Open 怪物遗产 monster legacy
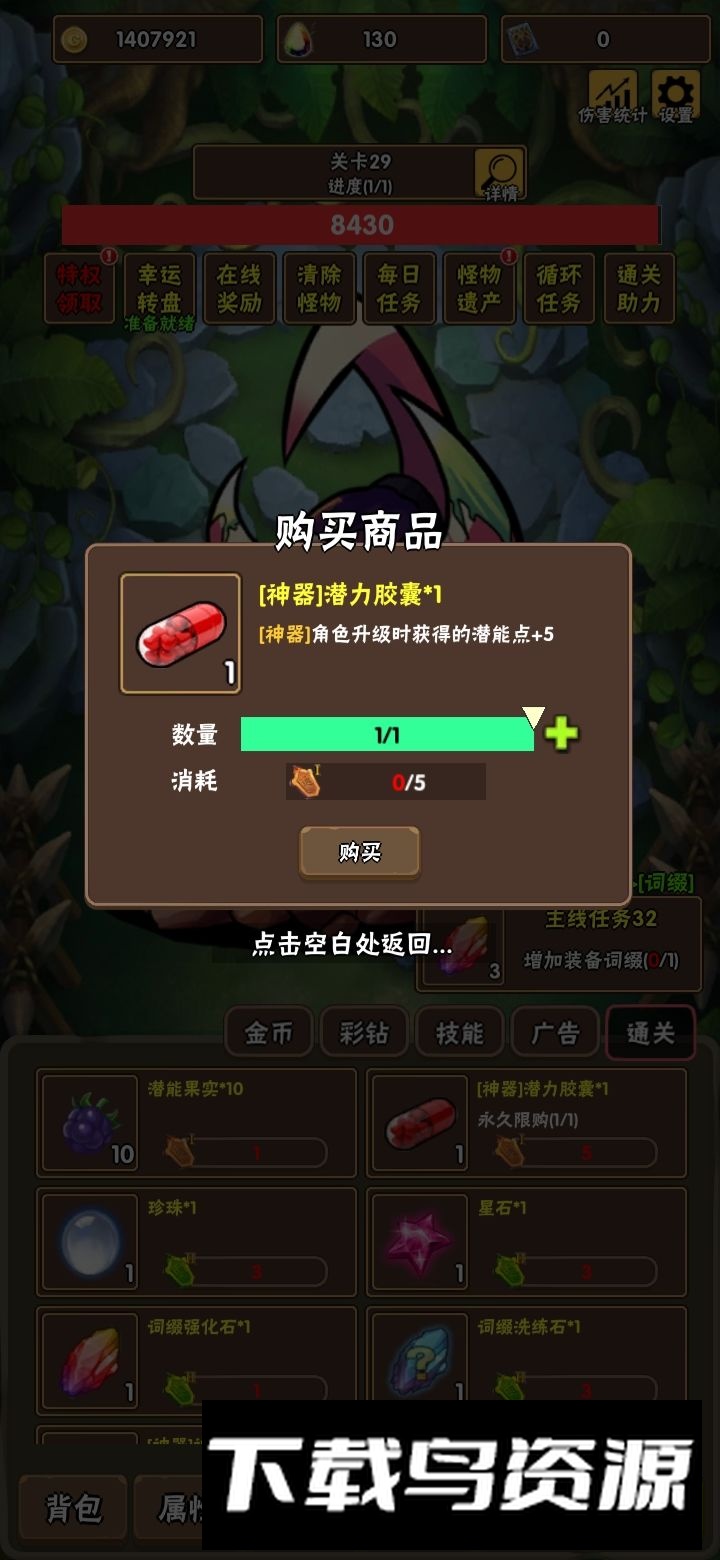The width and height of the screenshot is (720, 1560). (x=479, y=289)
